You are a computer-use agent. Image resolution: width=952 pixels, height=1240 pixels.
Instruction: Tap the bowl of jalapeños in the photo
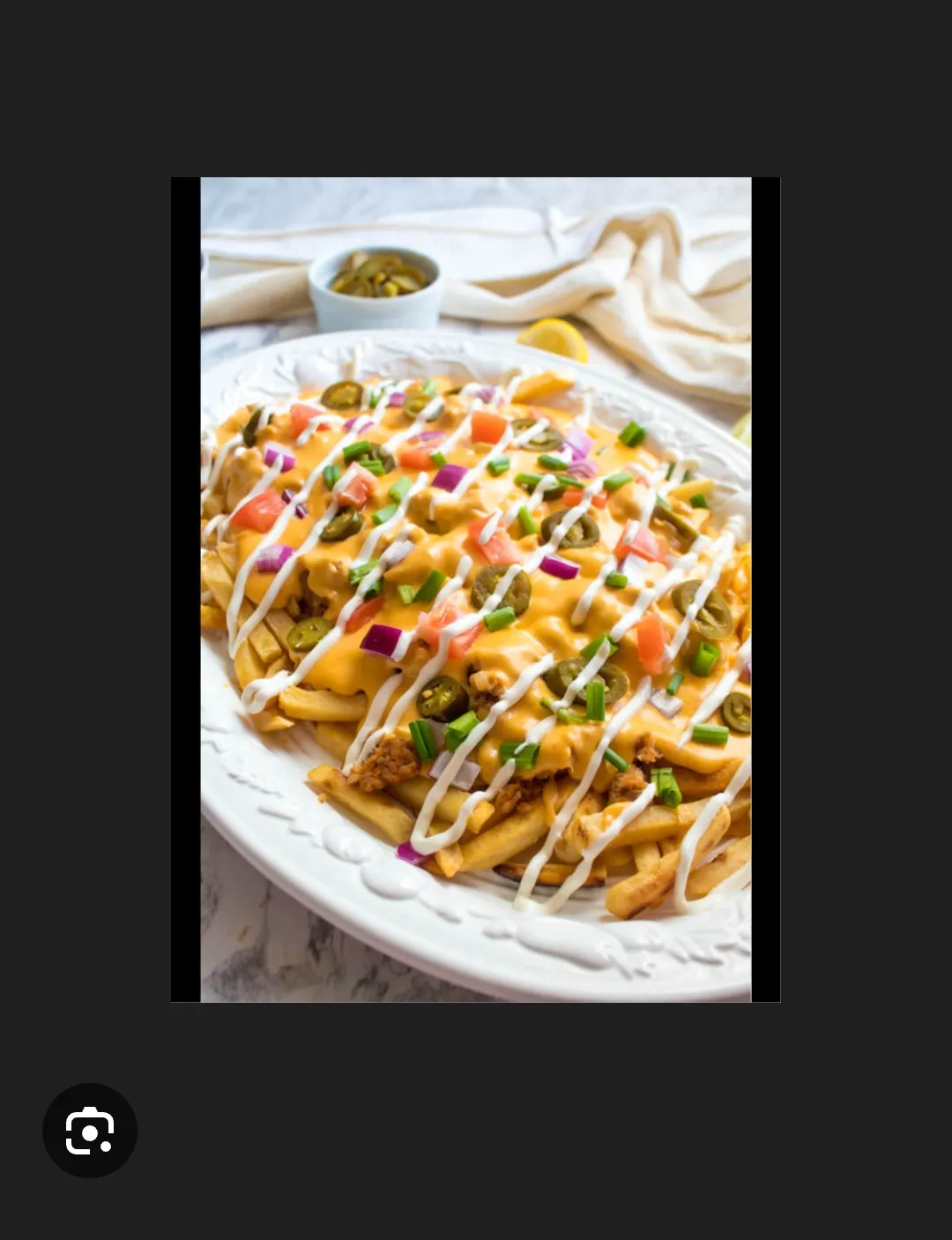pos(376,283)
